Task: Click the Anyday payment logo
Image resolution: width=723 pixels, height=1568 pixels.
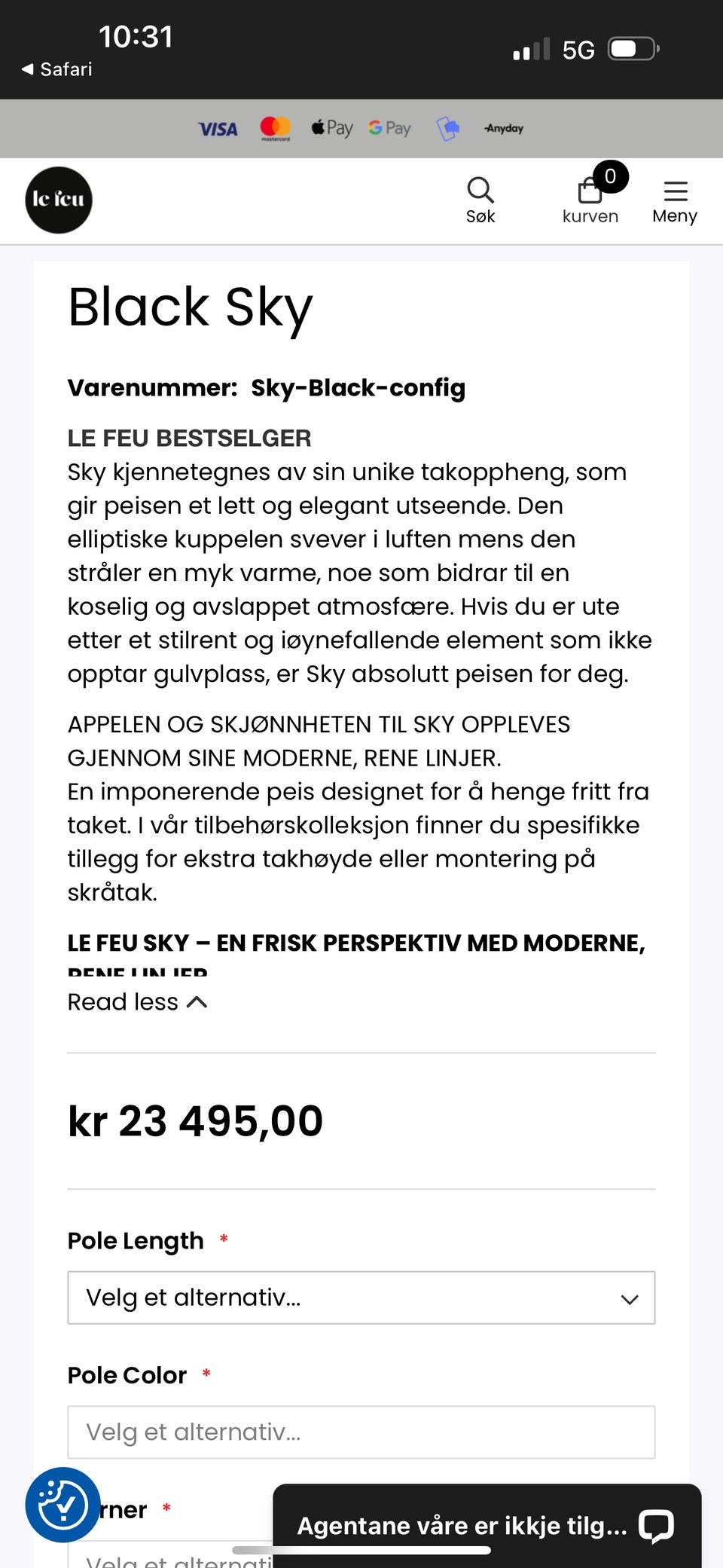Action: 503,128
